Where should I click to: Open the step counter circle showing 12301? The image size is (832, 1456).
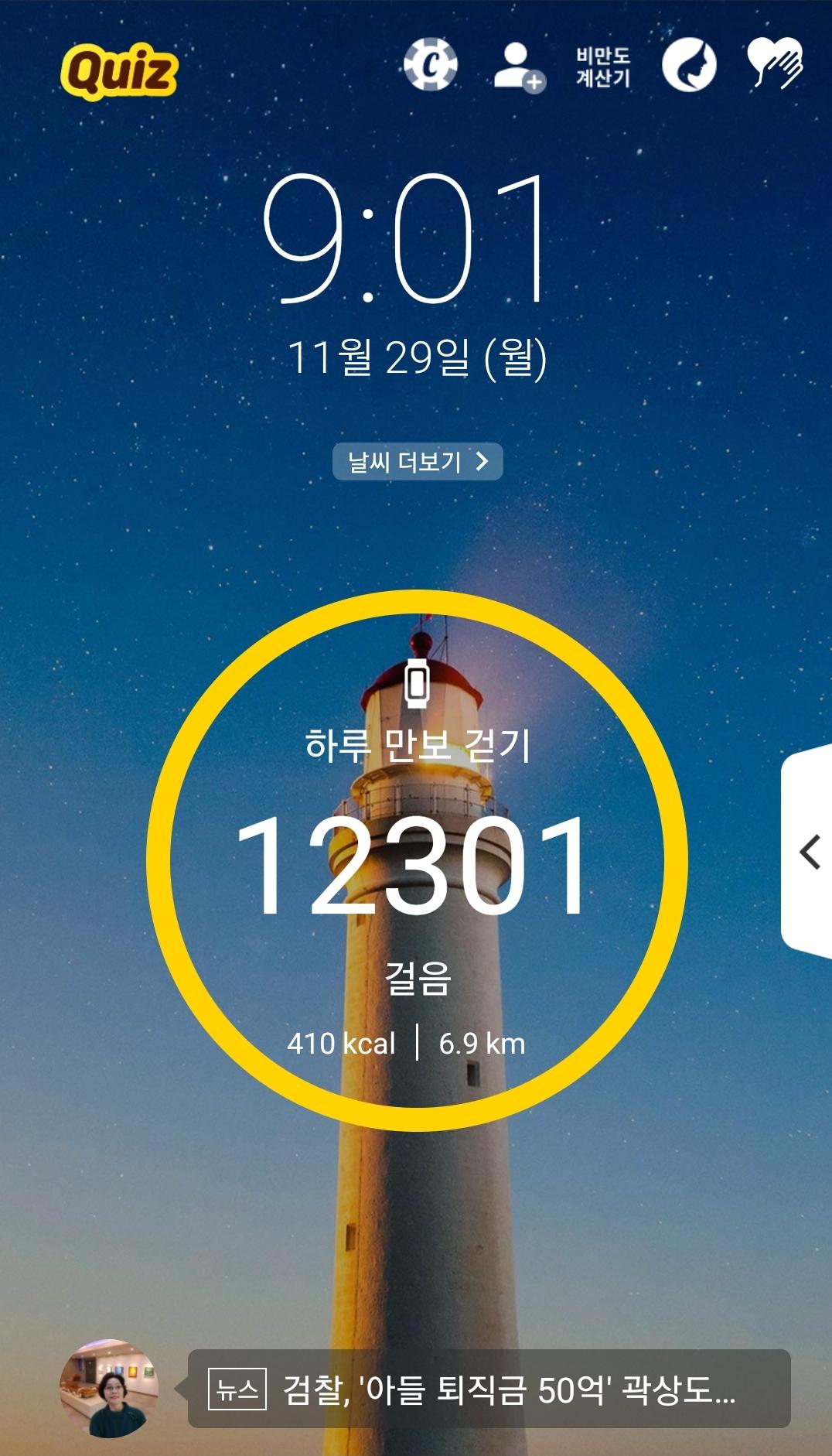point(417,860)
